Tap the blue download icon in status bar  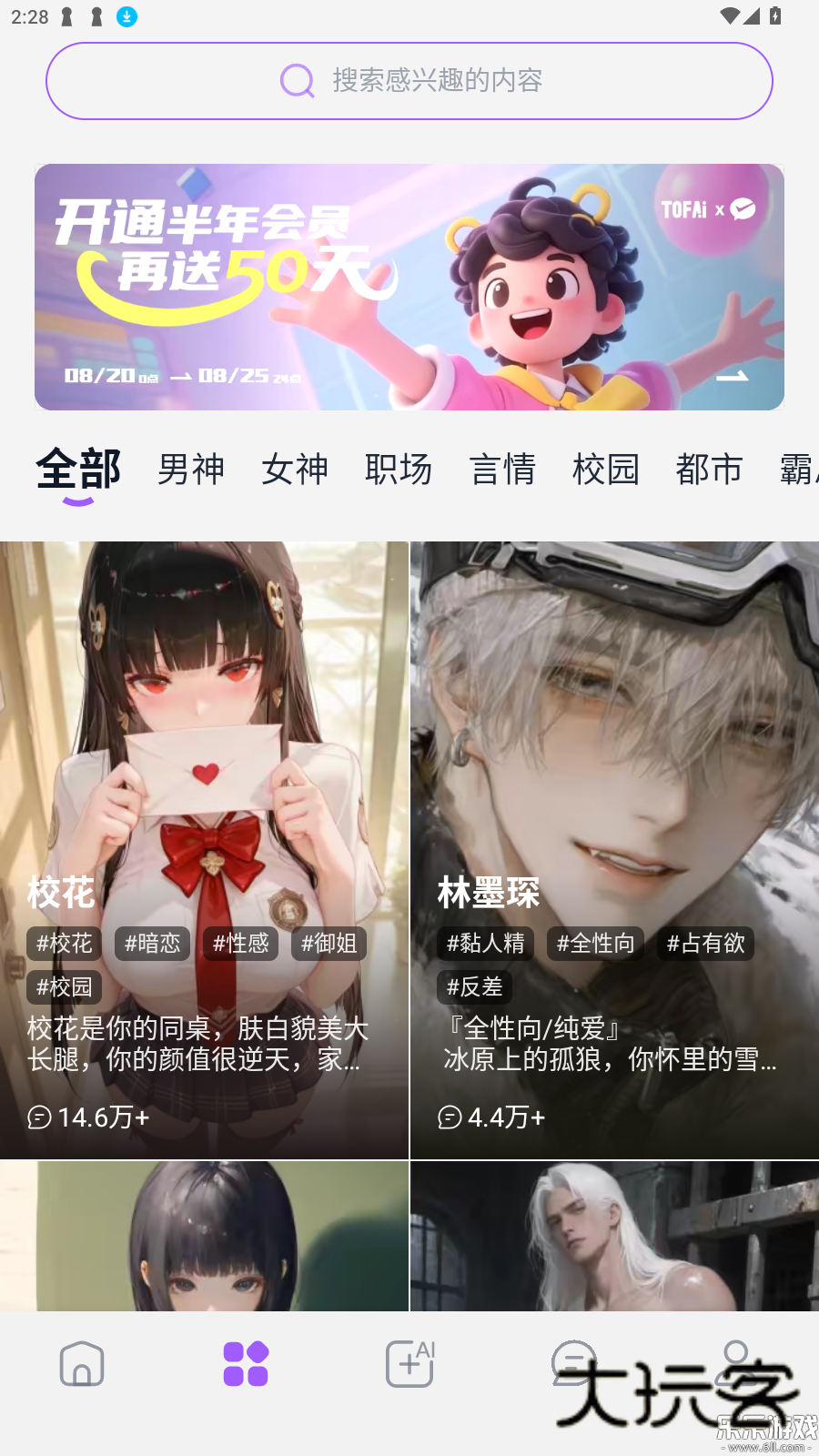coord(126,15)
